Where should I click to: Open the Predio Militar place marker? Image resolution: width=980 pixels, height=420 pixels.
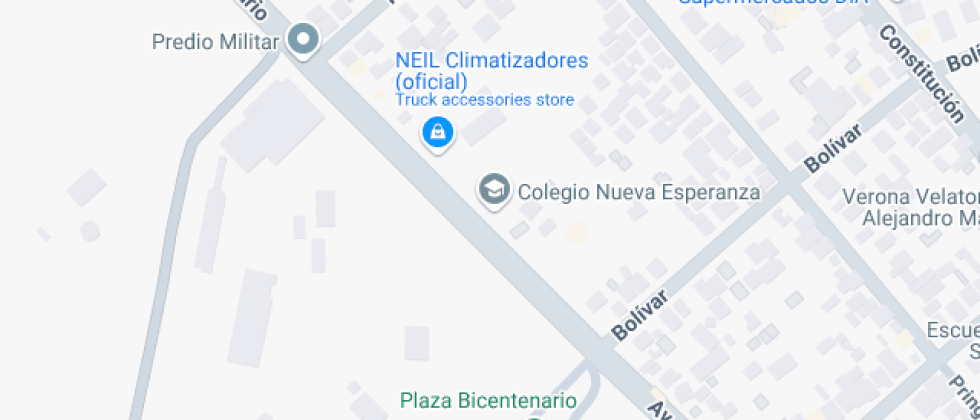(x=302, y=41)
